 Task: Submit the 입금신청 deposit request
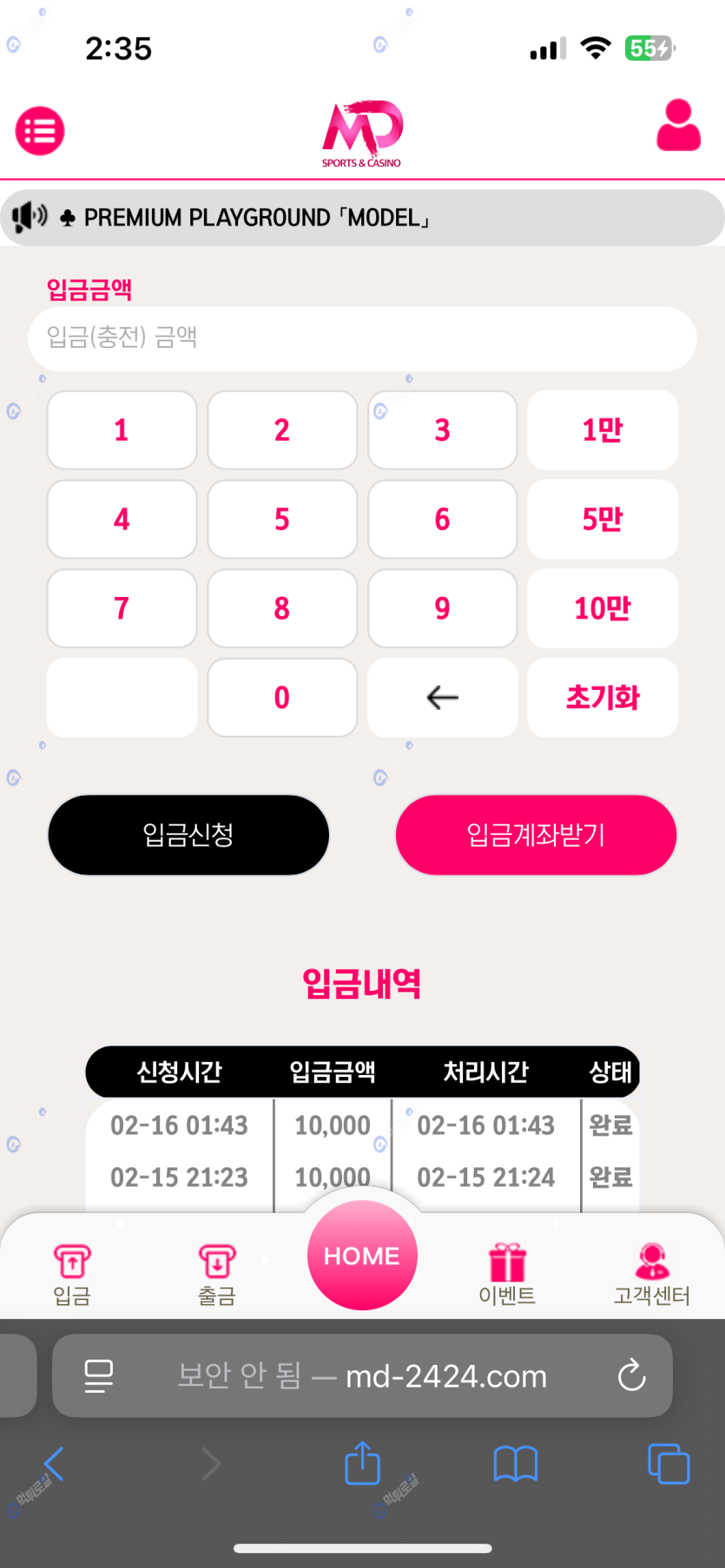pyautogui.click(x=188, y=835)
